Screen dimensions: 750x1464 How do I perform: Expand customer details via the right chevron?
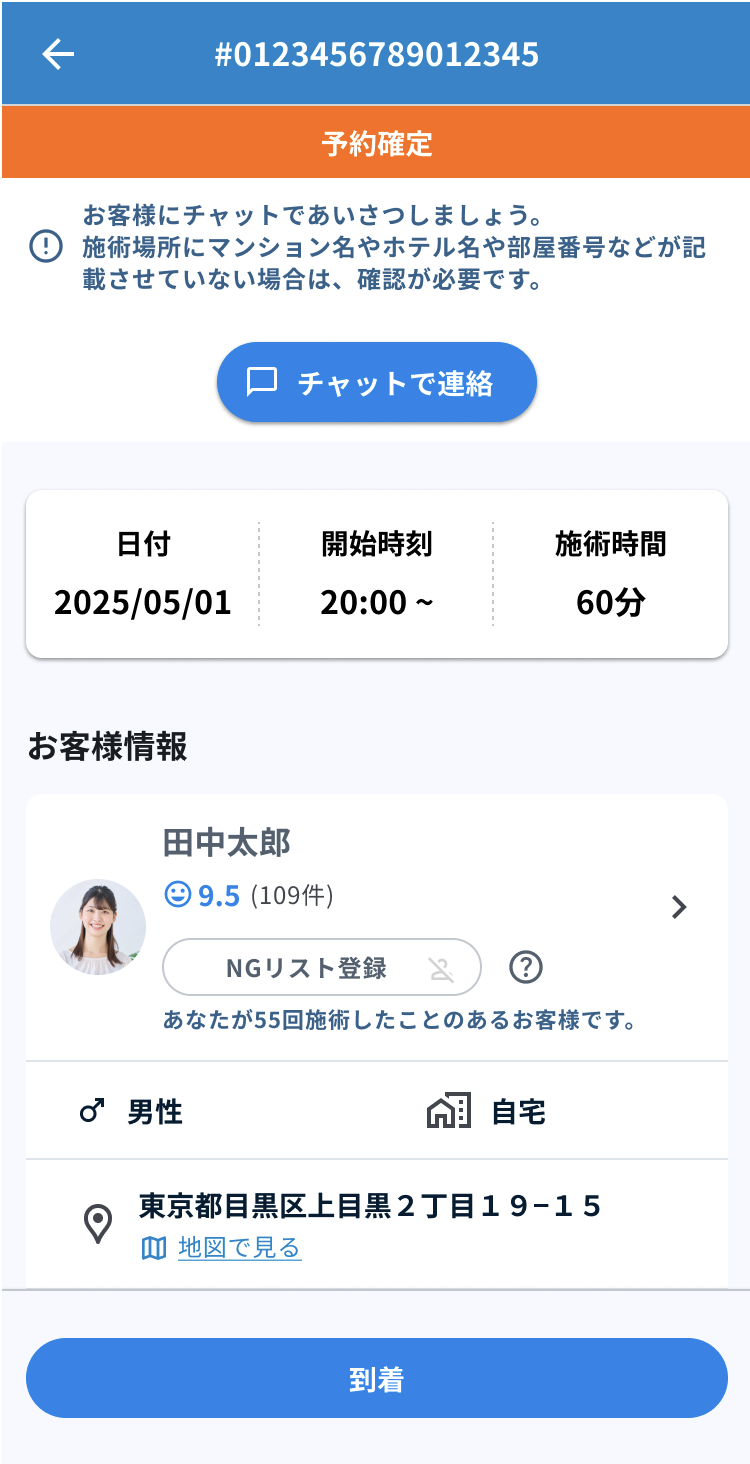tap(680, 907)
